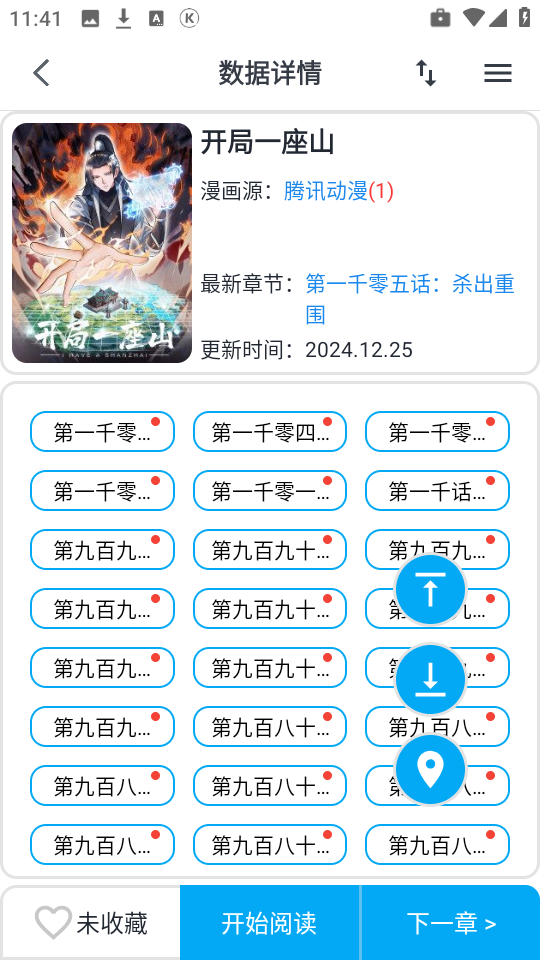Tap 开始阅读 to start reading
The height and width of the screenshot is (960, 540).
(269, 923)
